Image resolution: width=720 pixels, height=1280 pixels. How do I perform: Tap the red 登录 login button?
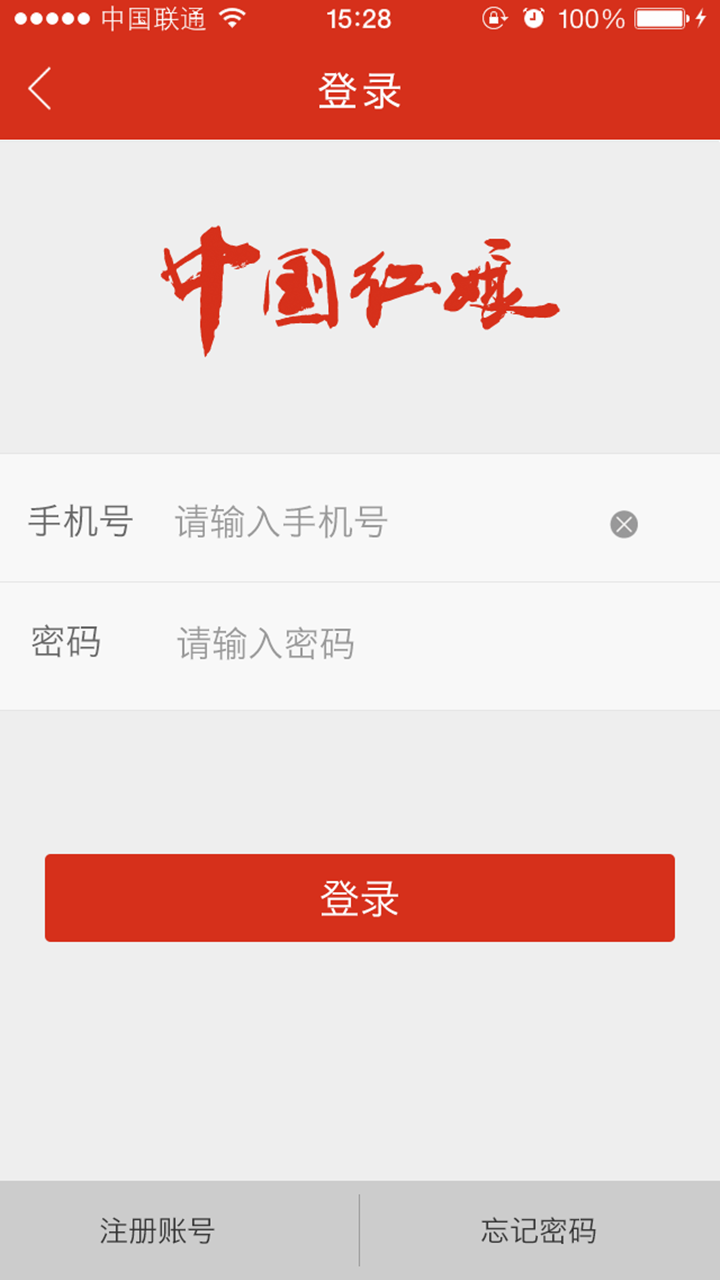(x=360, y=898)
